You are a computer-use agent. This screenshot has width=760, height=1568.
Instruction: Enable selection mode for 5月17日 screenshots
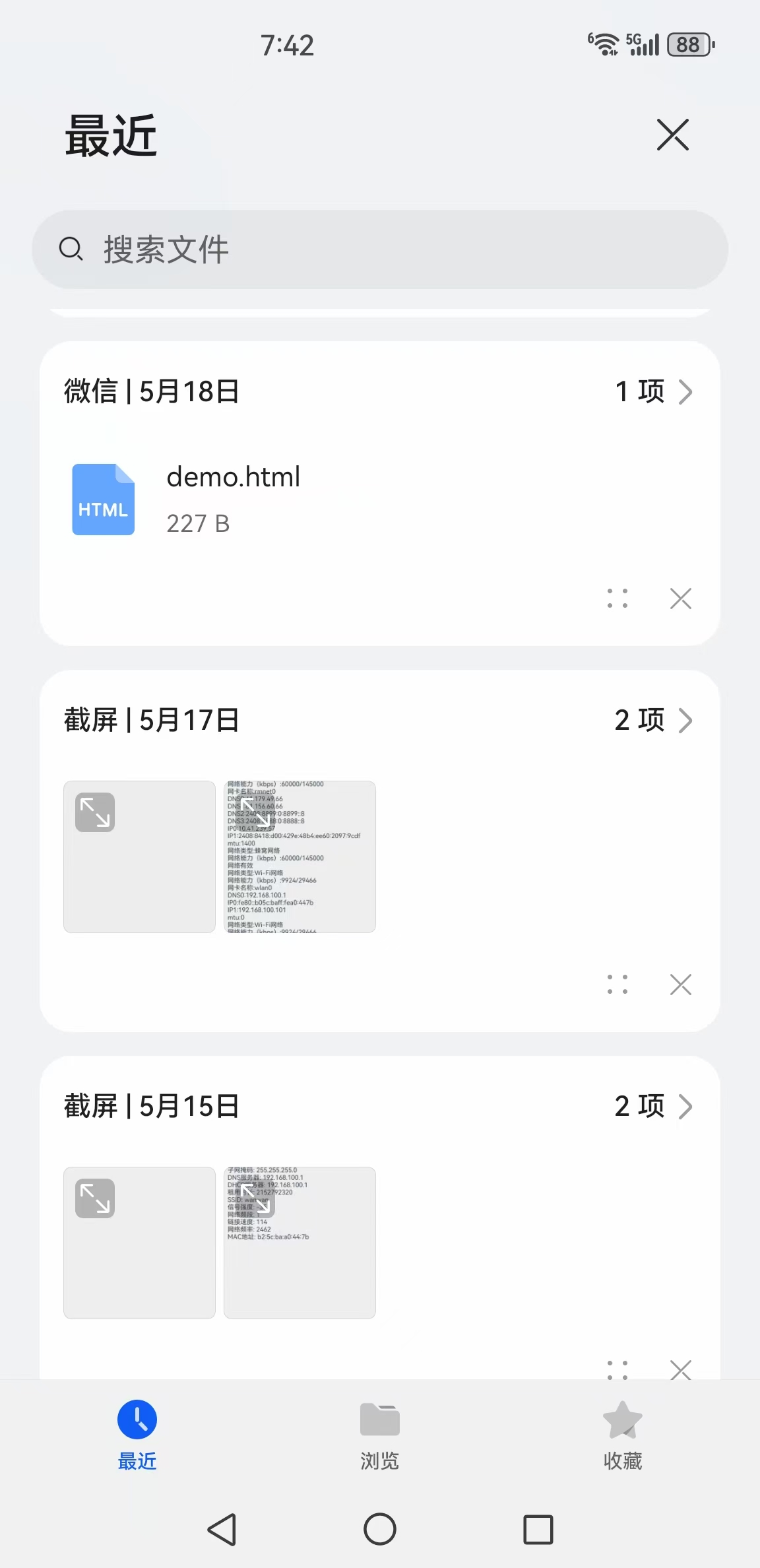coord(616,984)
